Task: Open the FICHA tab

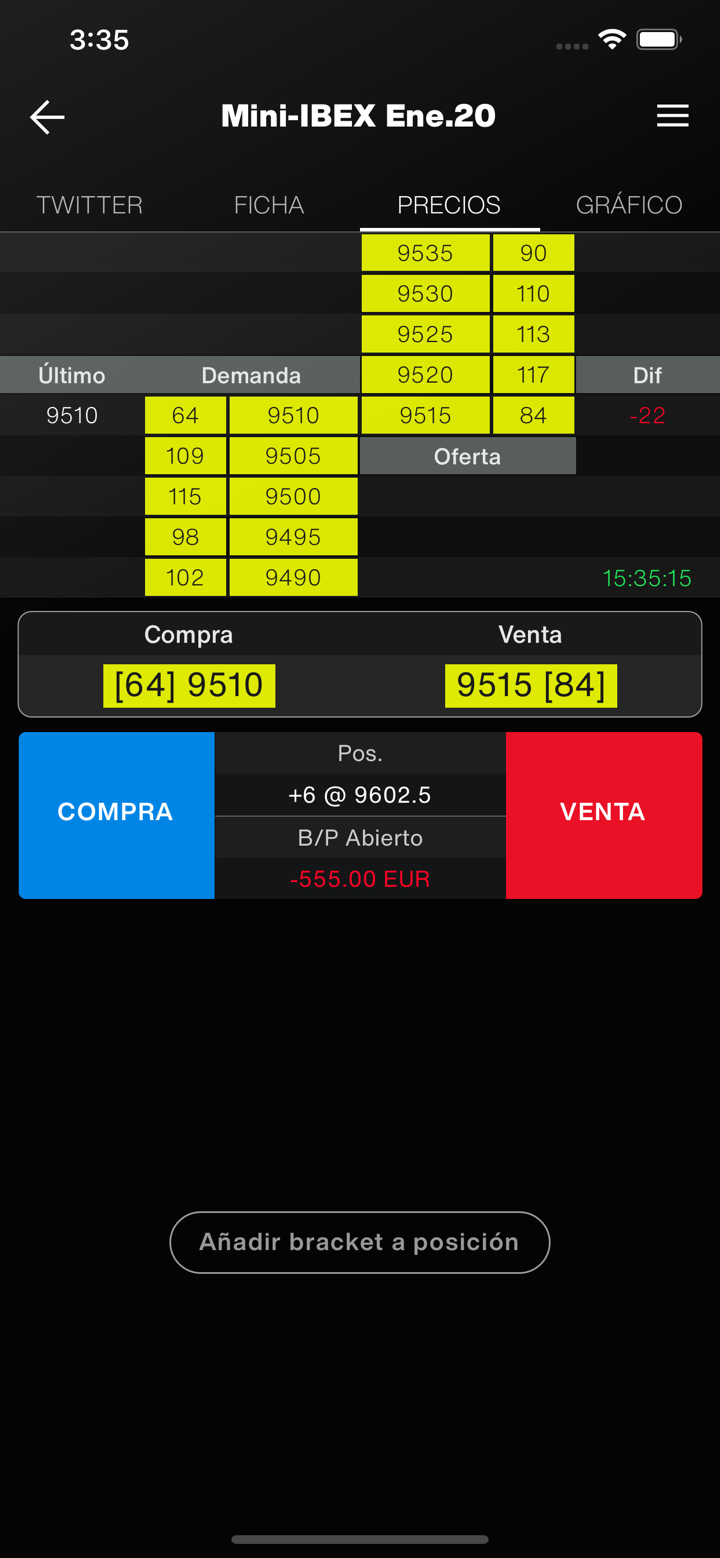Action: point(268,205)
